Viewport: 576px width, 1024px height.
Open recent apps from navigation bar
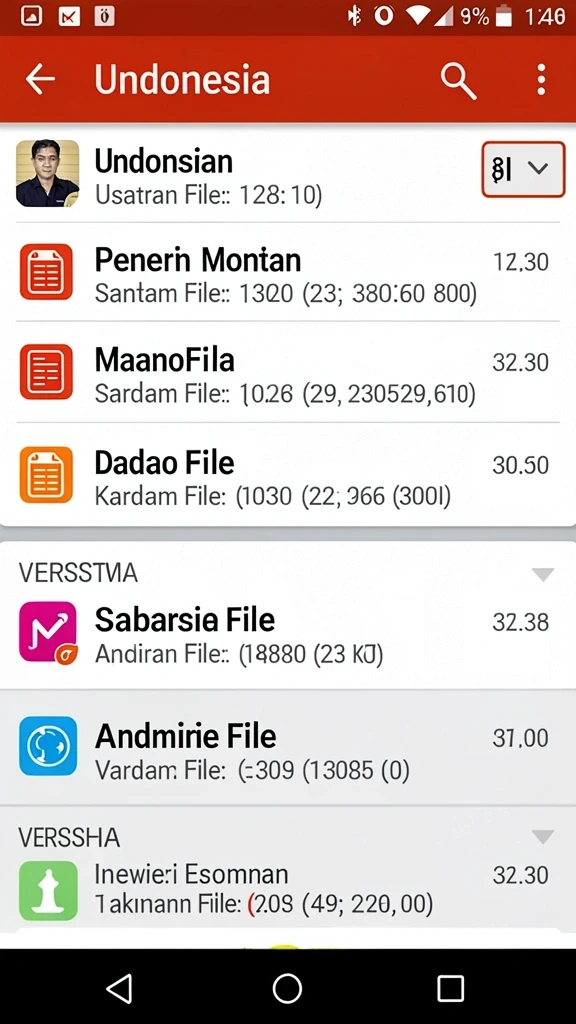click(x=451, y=989)
